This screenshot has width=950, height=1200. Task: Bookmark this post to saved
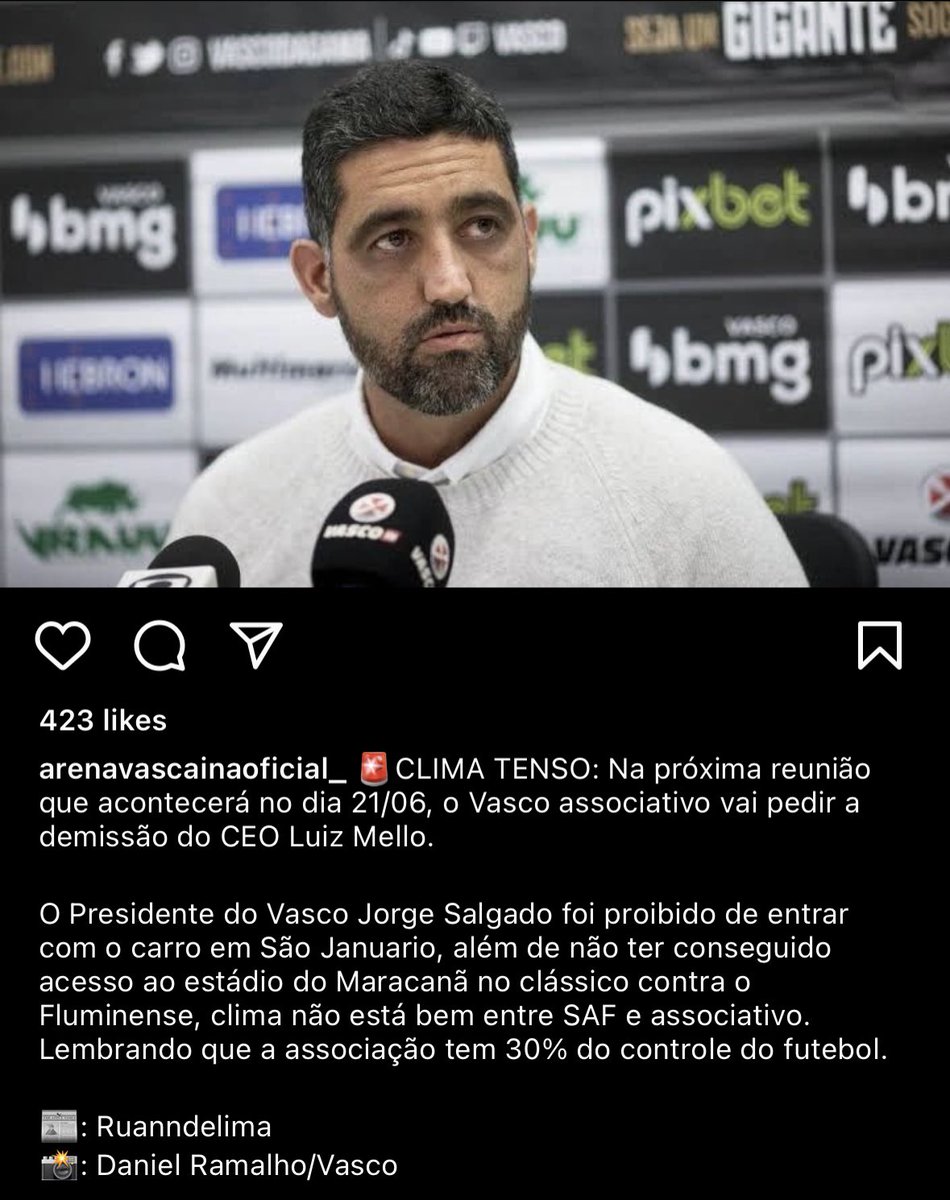[x=880, y=646]
